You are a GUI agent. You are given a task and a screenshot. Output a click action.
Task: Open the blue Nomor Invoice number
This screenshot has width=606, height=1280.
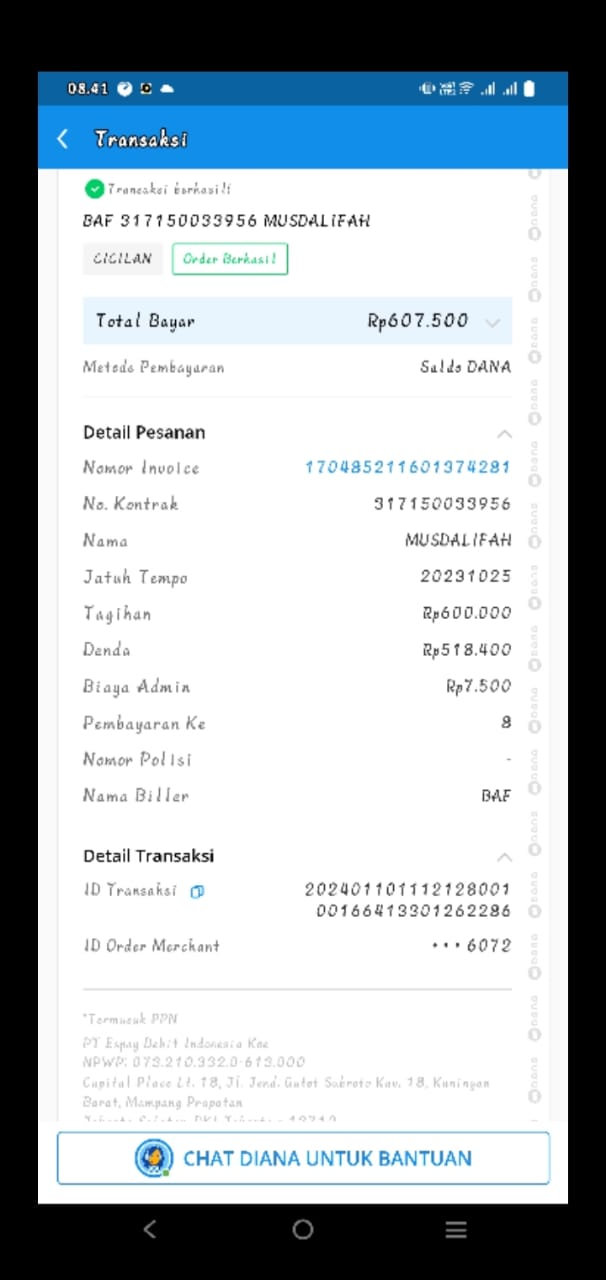[407, 467]
